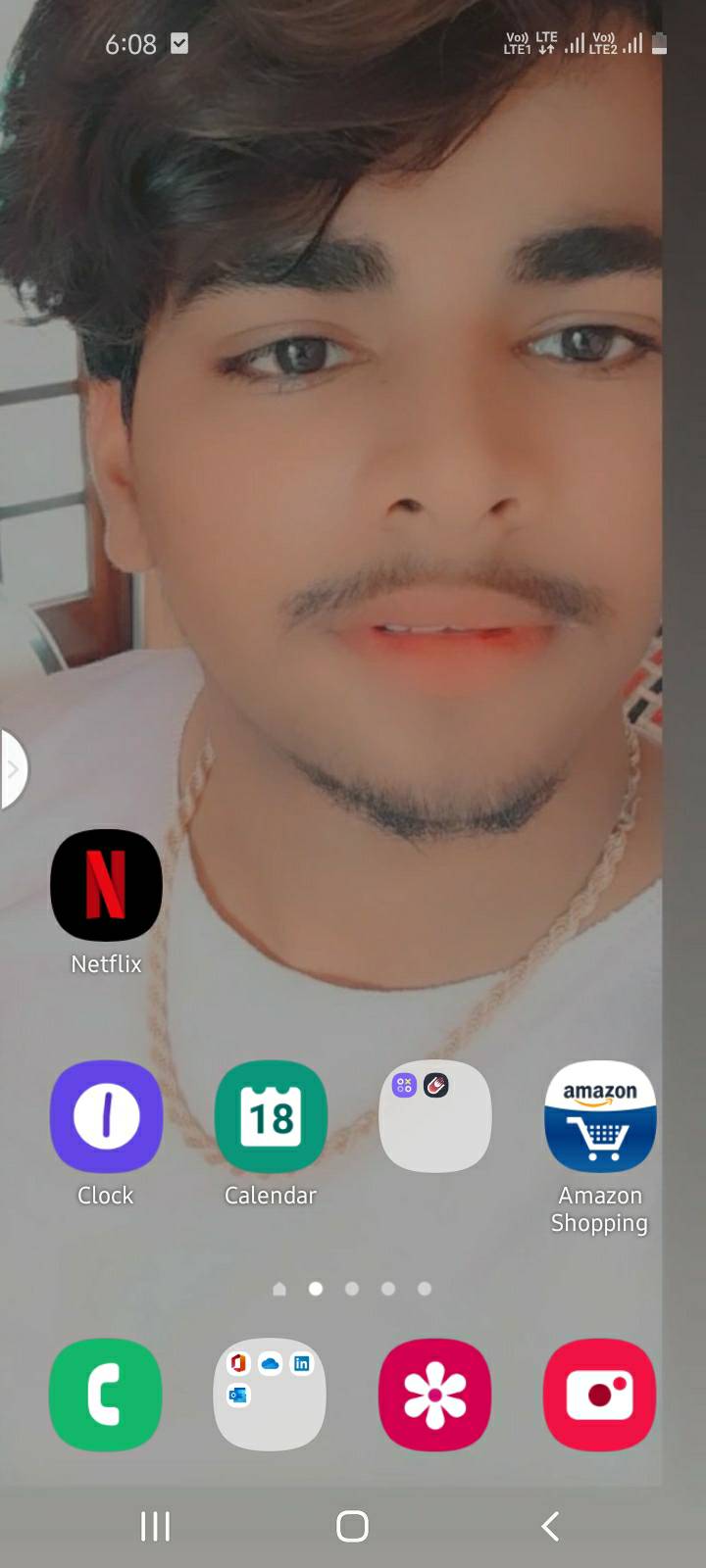Open recent apps from navigation bar
706x1568 pixels.
tap(155, 1526)
